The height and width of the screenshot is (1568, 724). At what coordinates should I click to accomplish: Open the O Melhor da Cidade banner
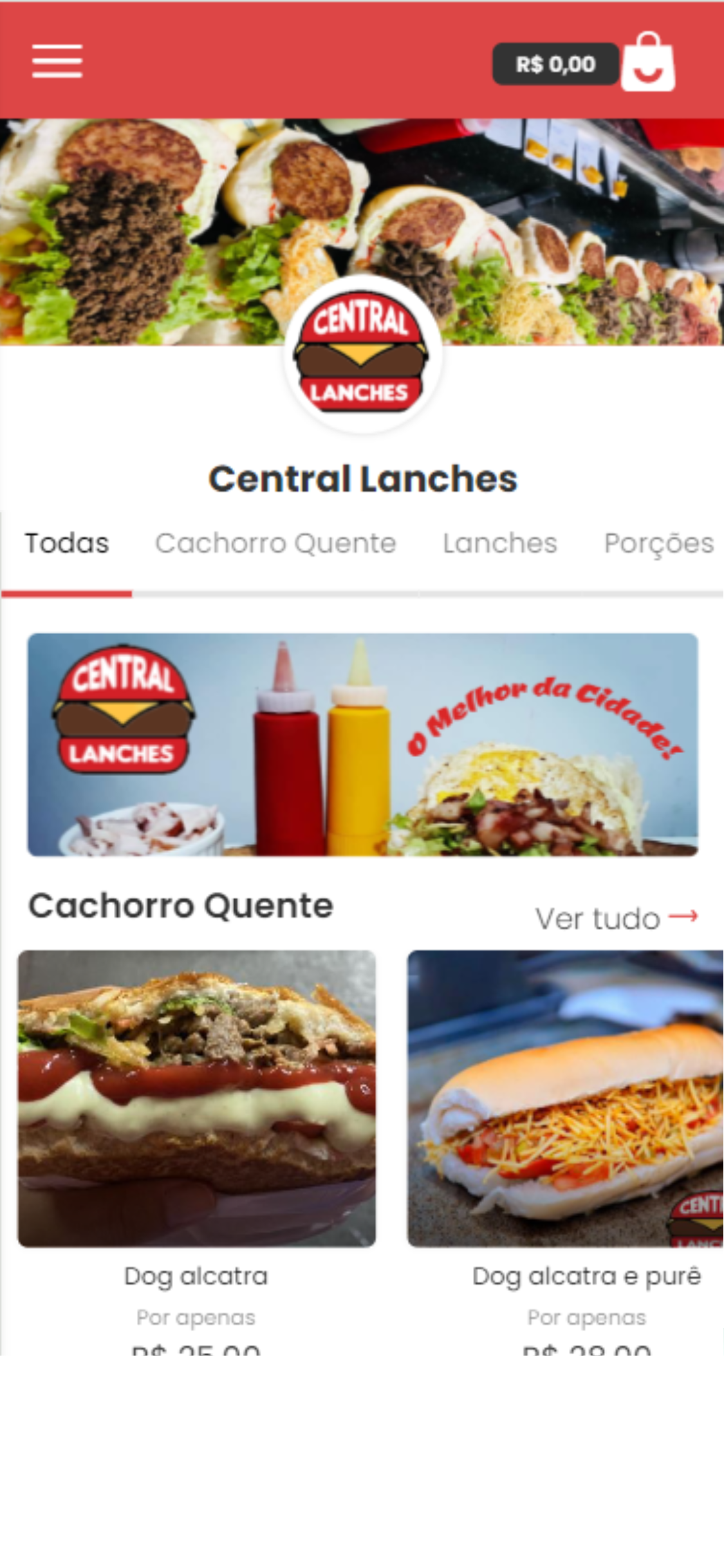tap(362, 745)
